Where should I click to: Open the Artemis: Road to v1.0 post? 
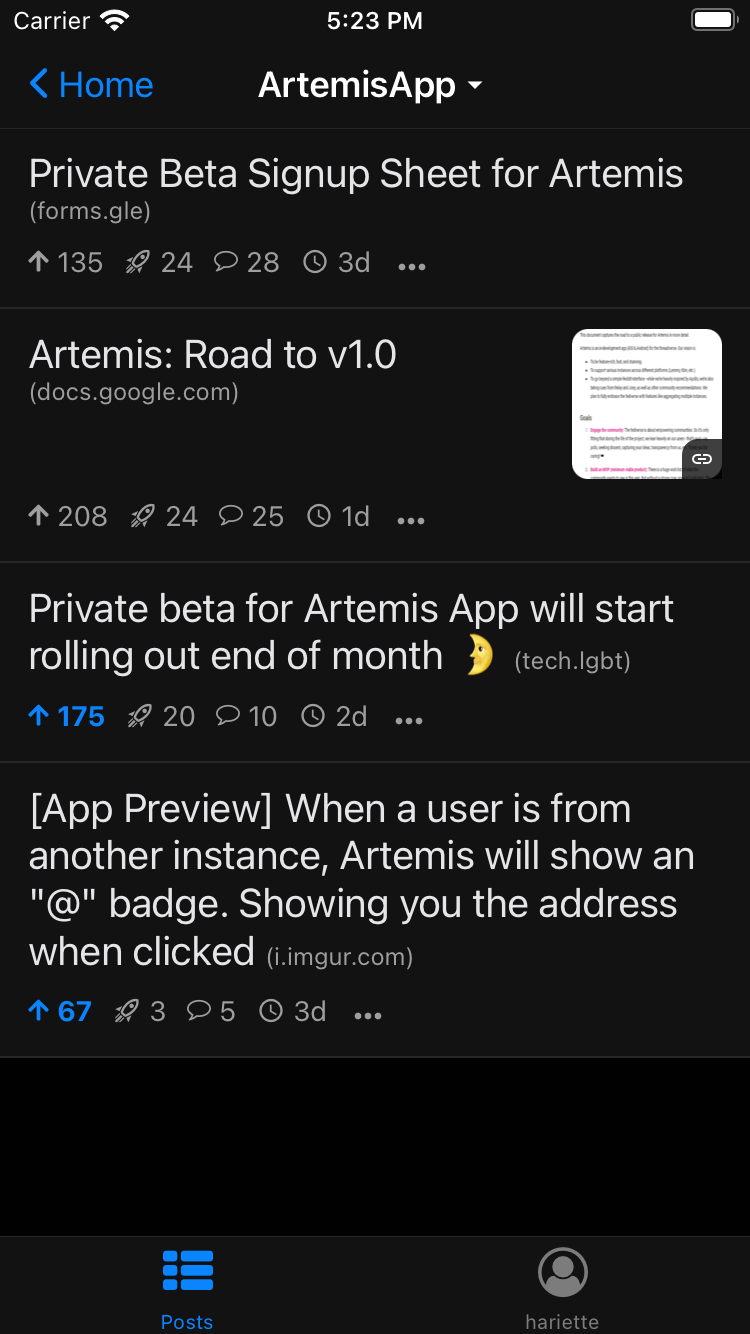pyautogui.click(x=213, y=355)
